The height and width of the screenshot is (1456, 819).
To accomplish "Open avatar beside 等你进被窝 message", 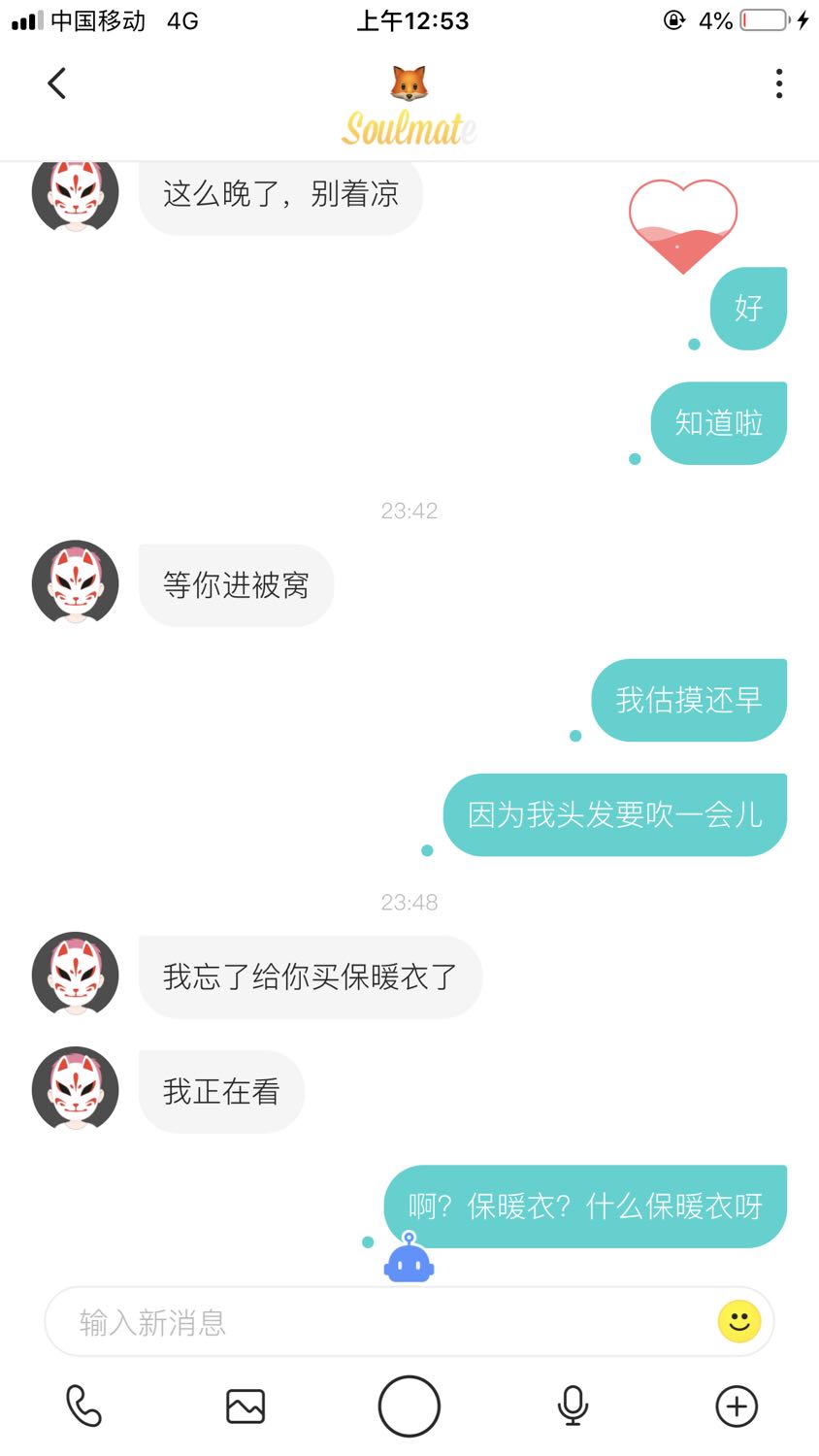I will tap(76, 582).
